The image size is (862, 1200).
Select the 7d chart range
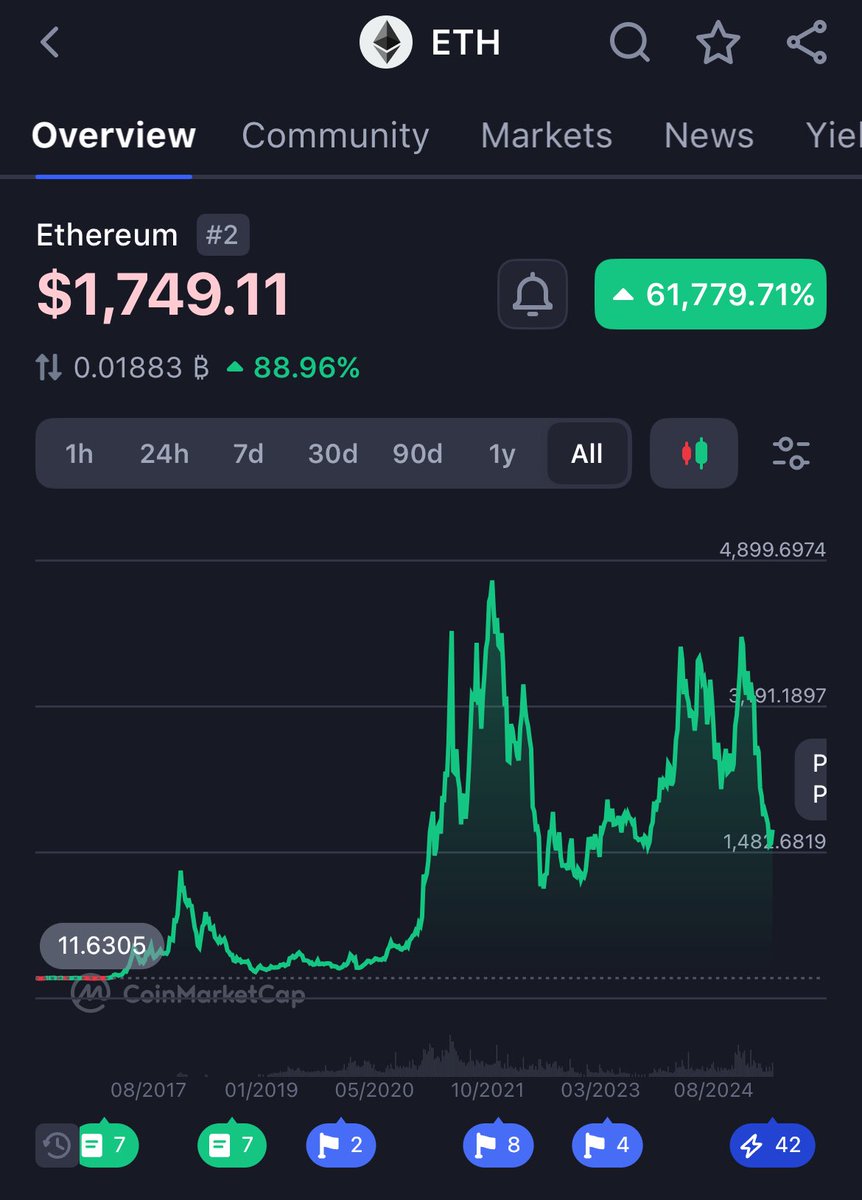pyautogui.click(x=248, y=454)
